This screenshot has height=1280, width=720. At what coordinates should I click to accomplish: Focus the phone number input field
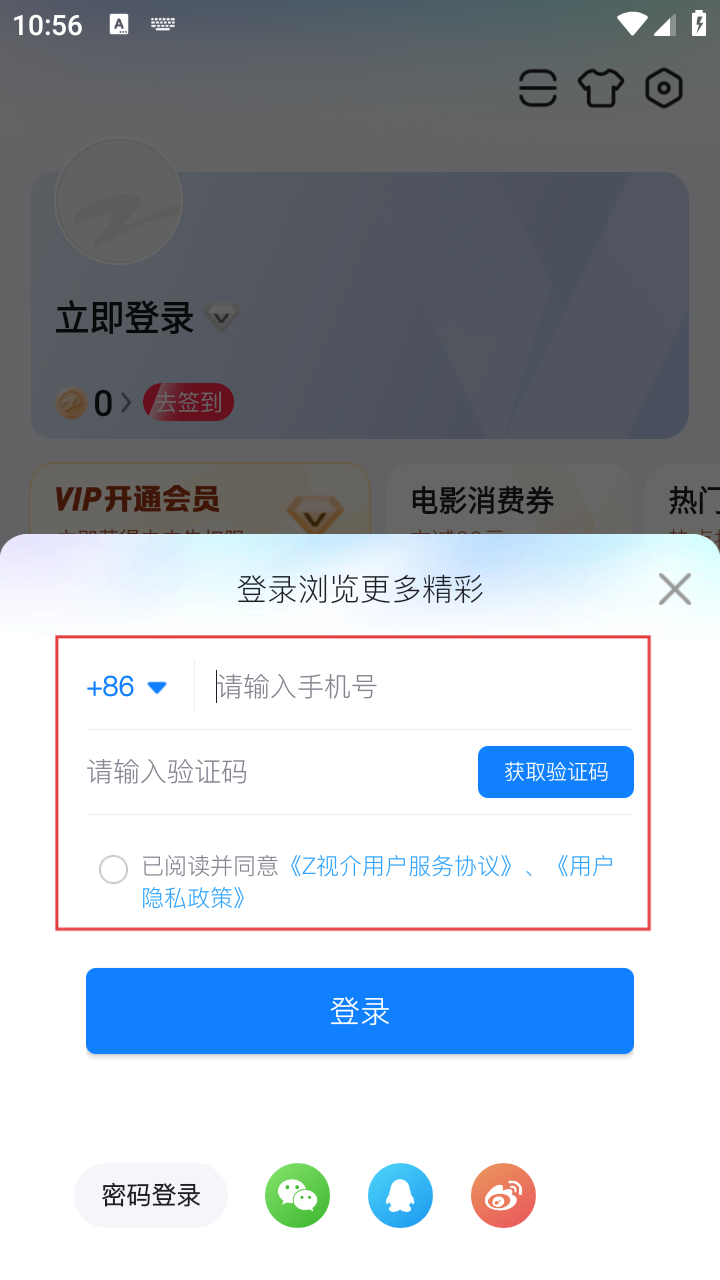click(420, 687)
